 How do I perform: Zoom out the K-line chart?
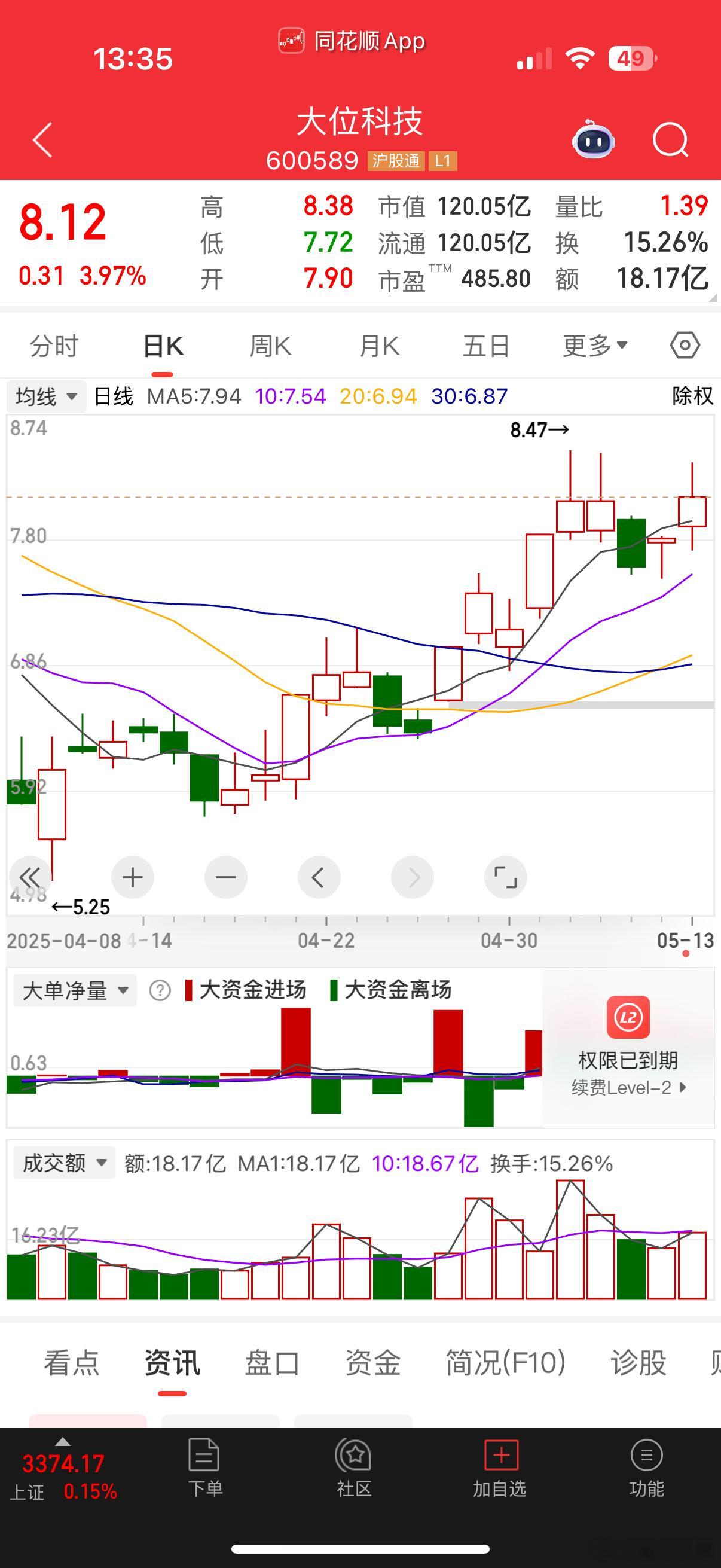[226, 877]
